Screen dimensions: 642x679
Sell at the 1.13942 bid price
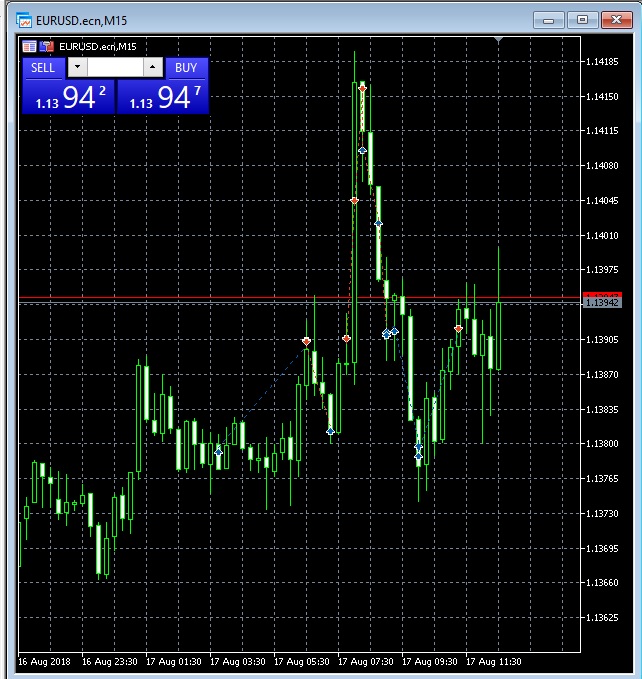(68, 97)
